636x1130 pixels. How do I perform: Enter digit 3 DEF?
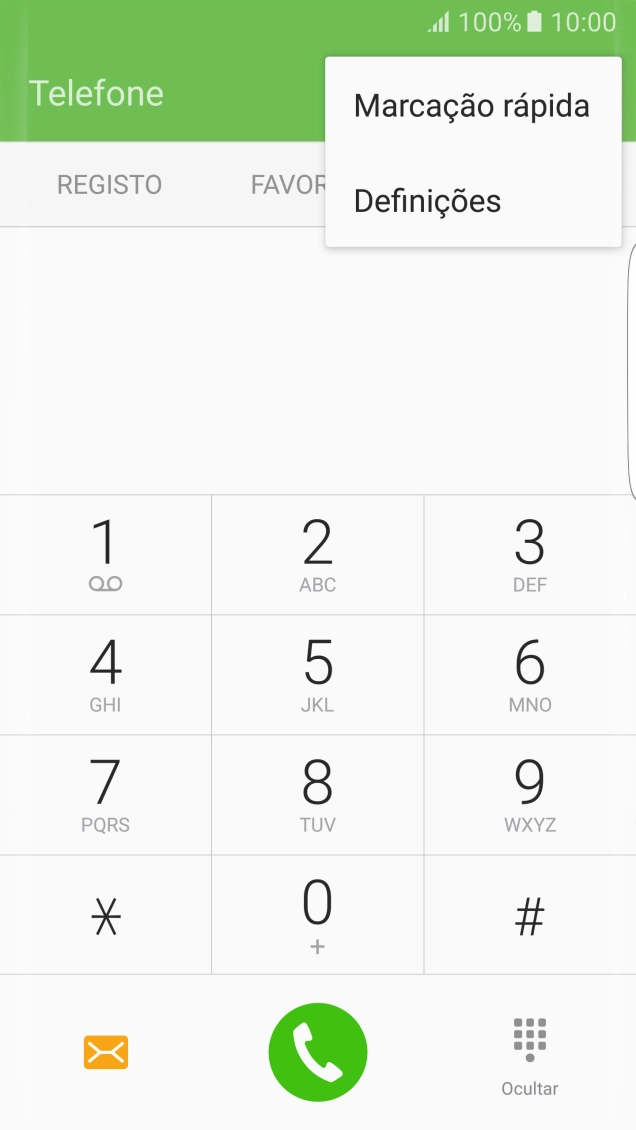pyautogui.click(x=529, y=555)
